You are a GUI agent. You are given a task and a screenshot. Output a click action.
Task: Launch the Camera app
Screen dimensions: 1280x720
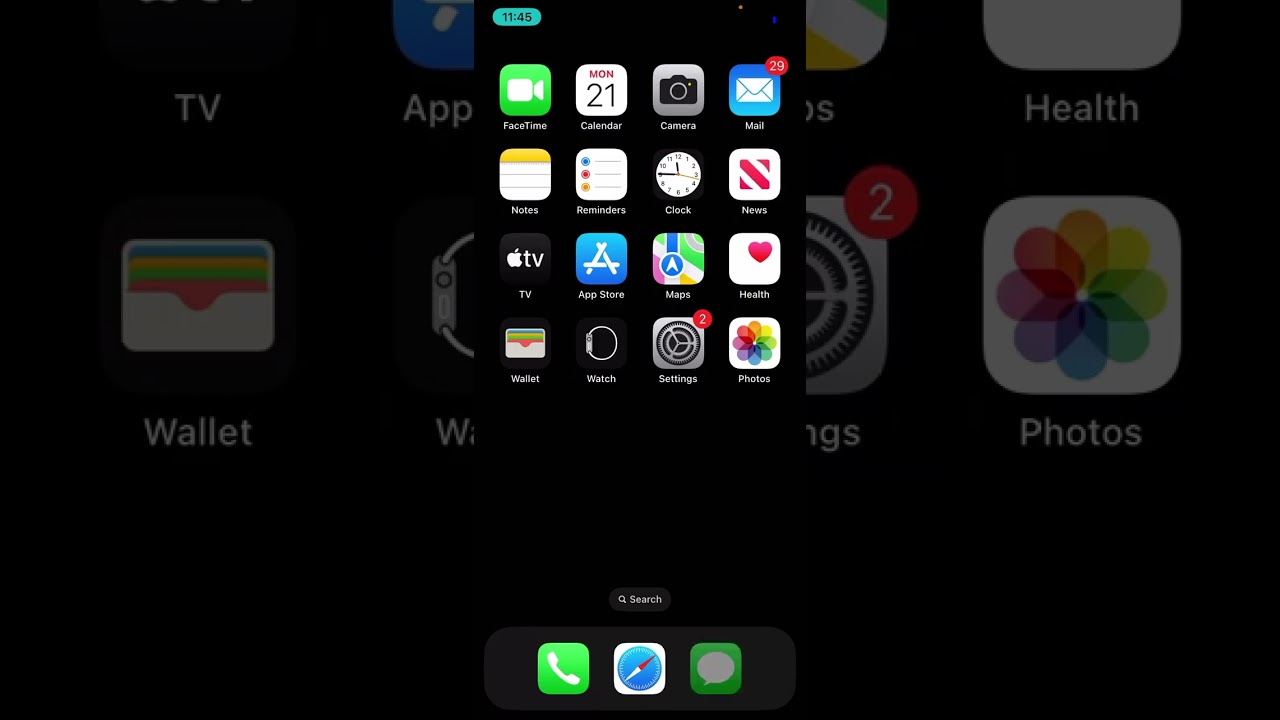pos(678,90)
